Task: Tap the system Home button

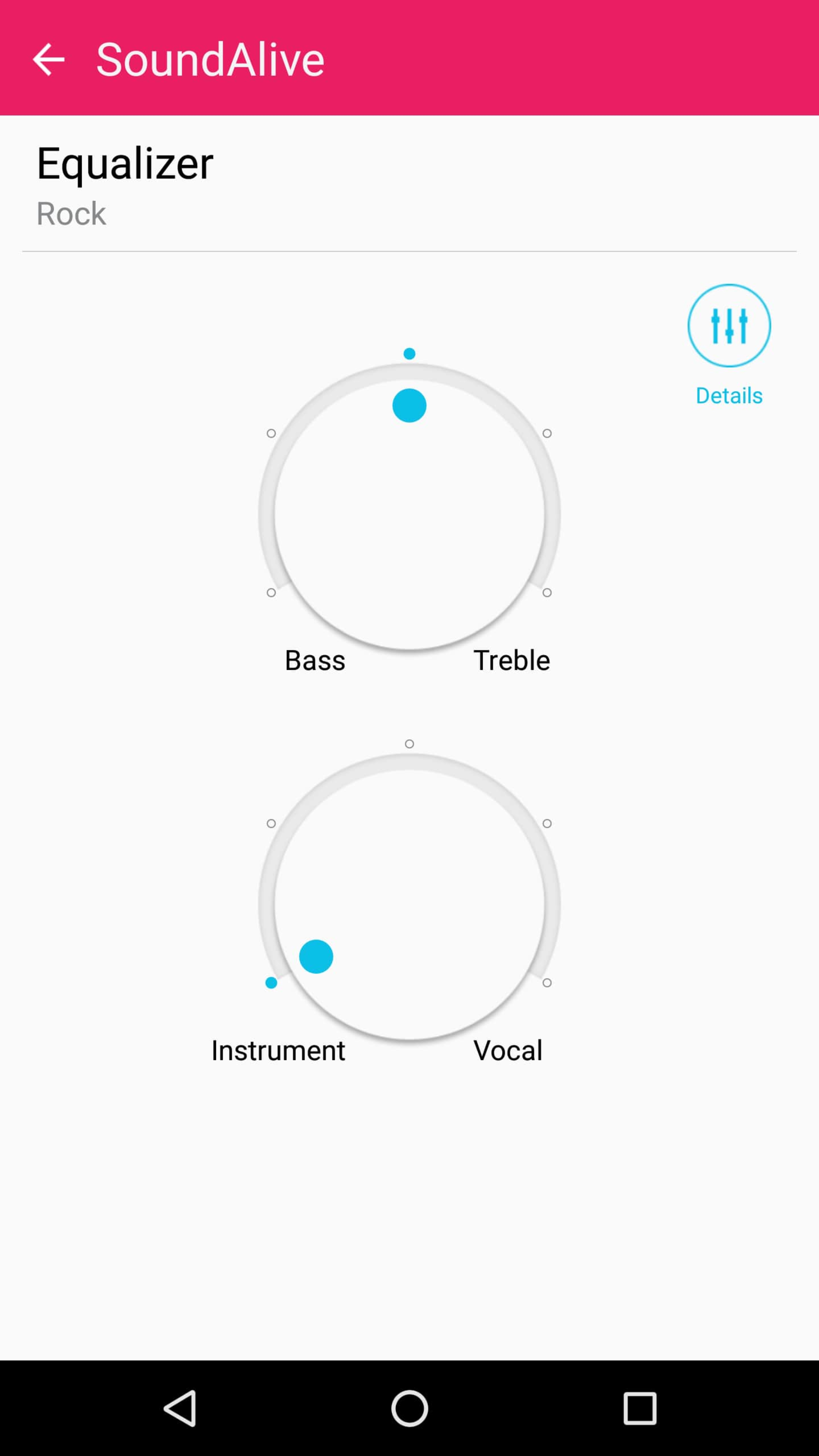Action: click(409, 1408)
